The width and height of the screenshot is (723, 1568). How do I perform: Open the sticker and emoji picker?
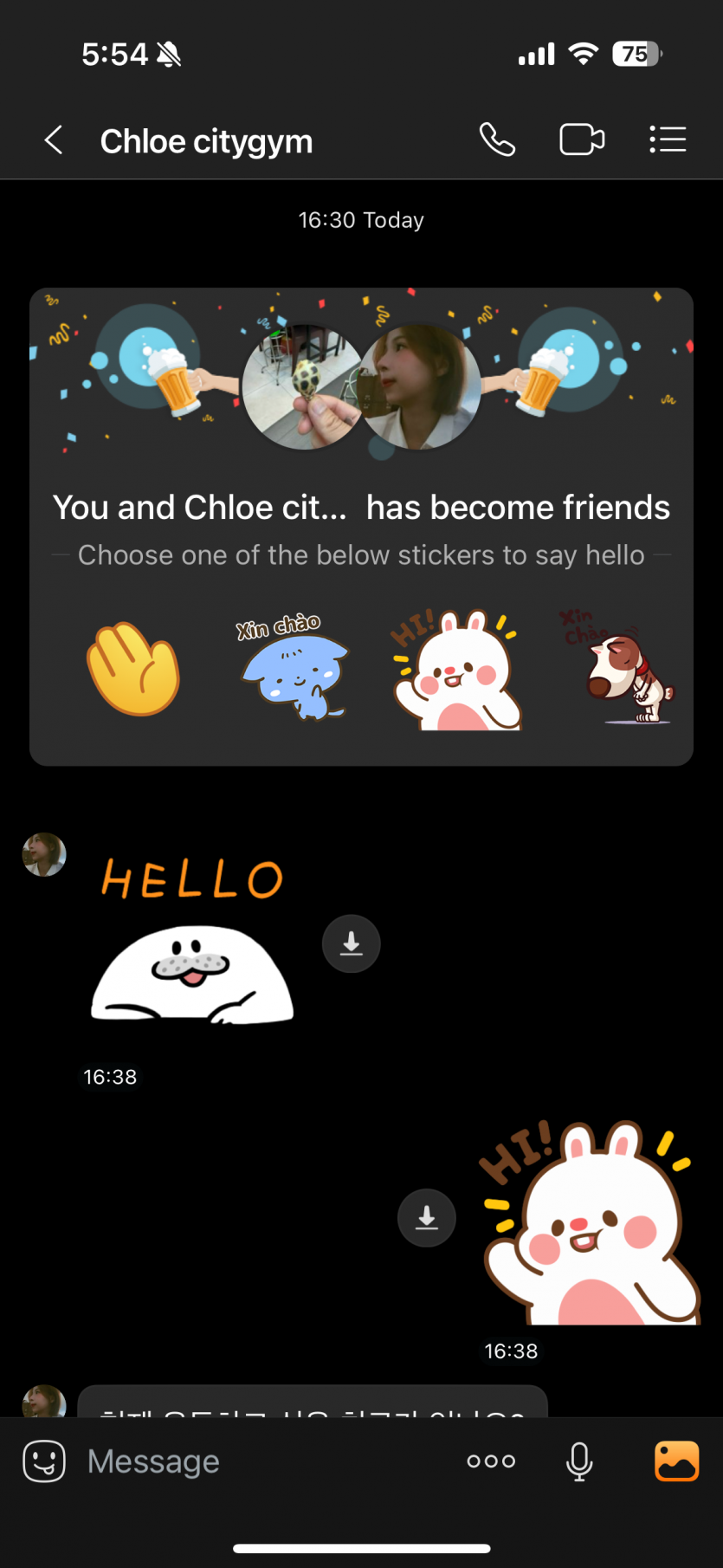pyautogui.click(x=44, y=1461)
